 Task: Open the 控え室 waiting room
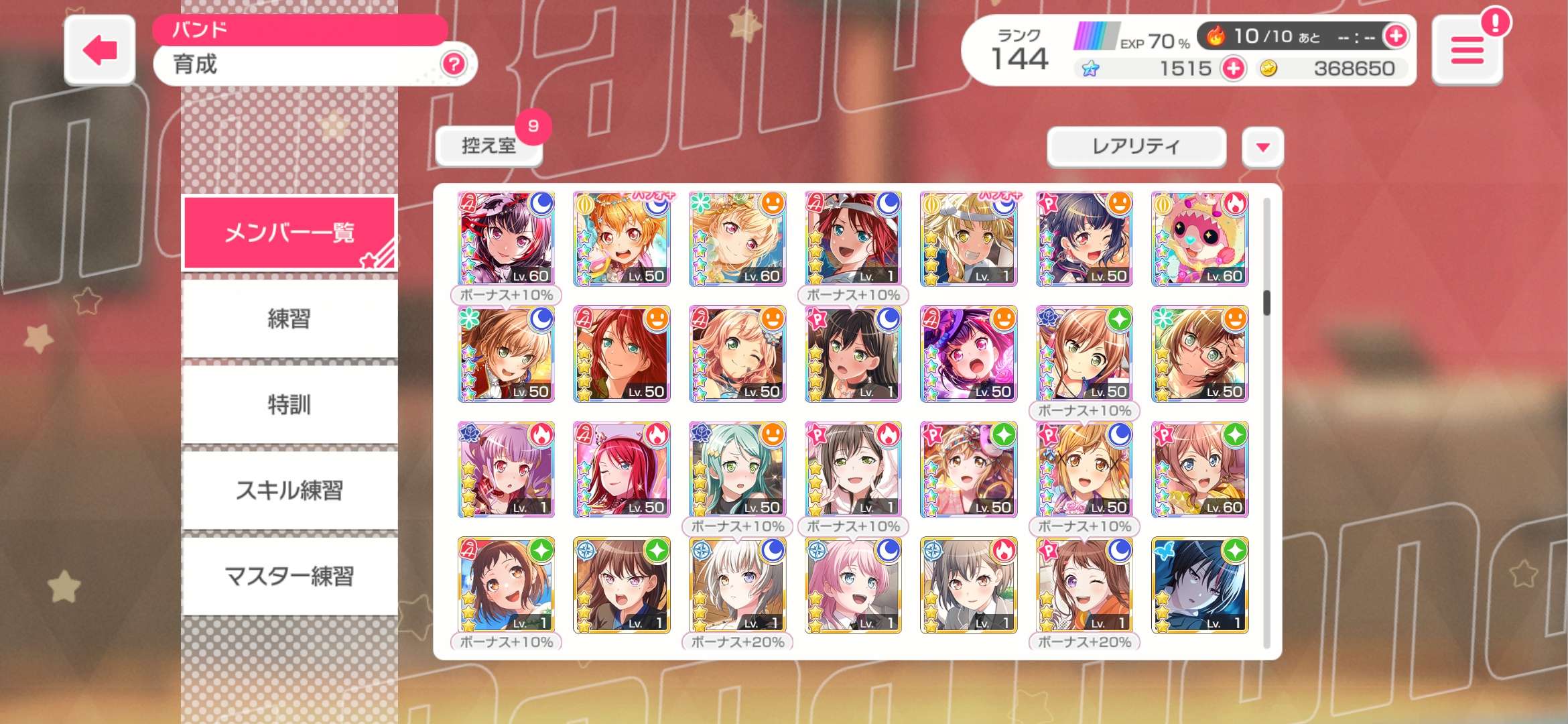click(488, 145)
